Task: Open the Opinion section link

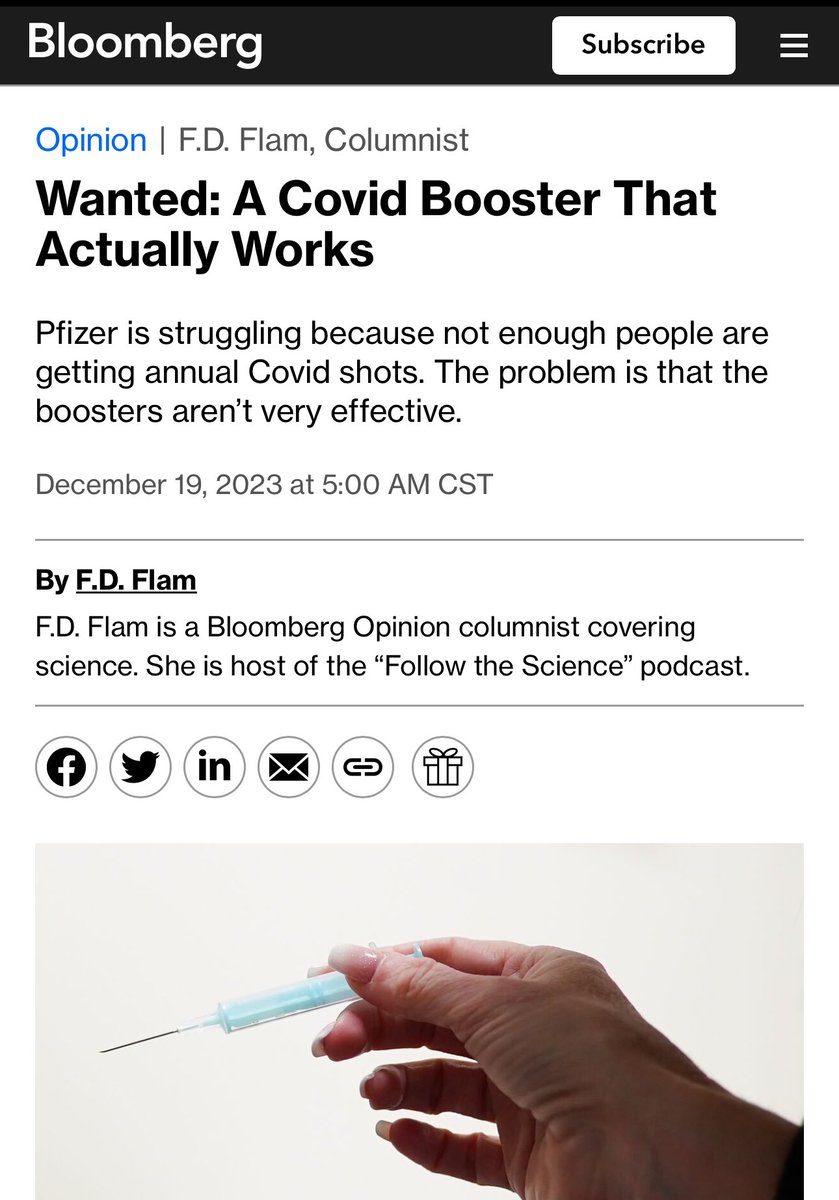Action: 91,140
